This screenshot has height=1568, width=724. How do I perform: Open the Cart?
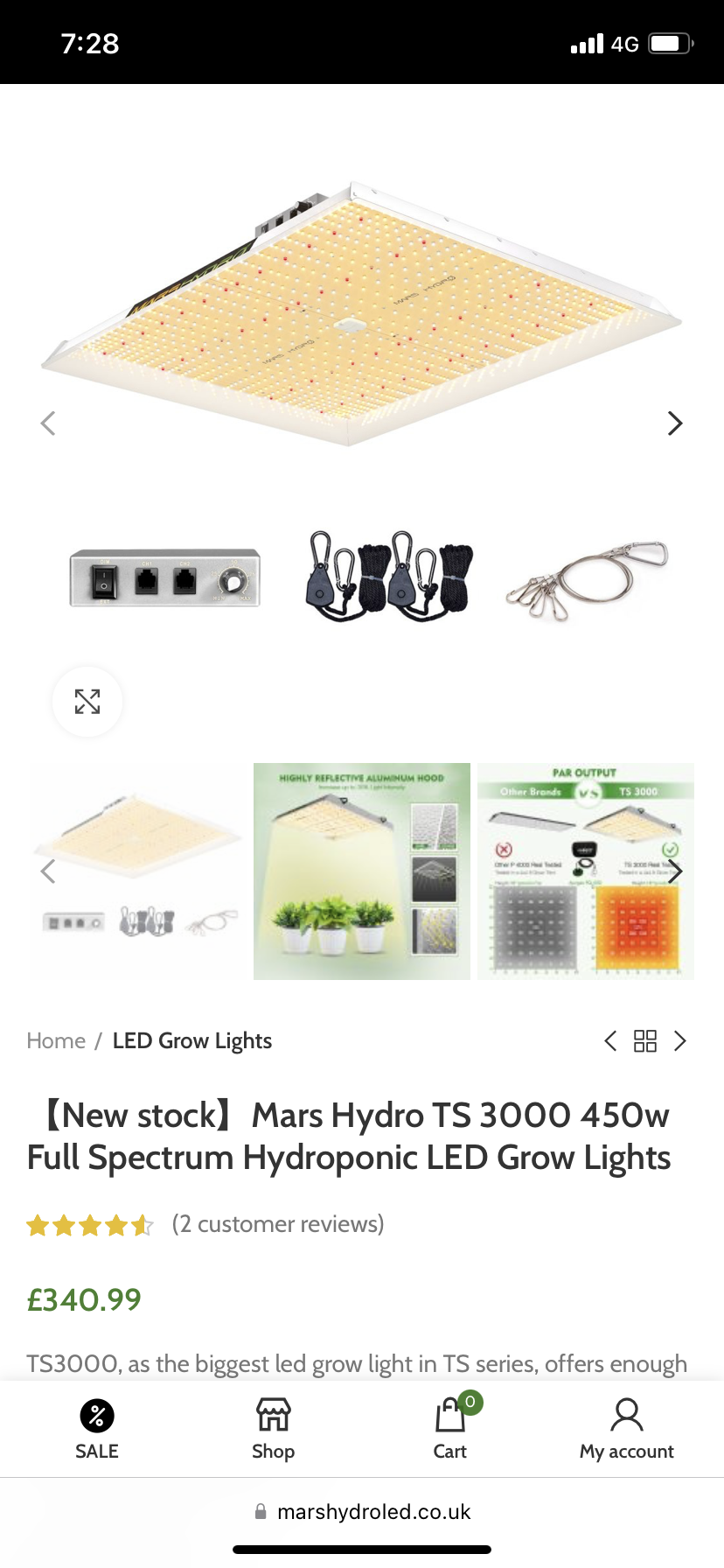[x=450, y=1430]
